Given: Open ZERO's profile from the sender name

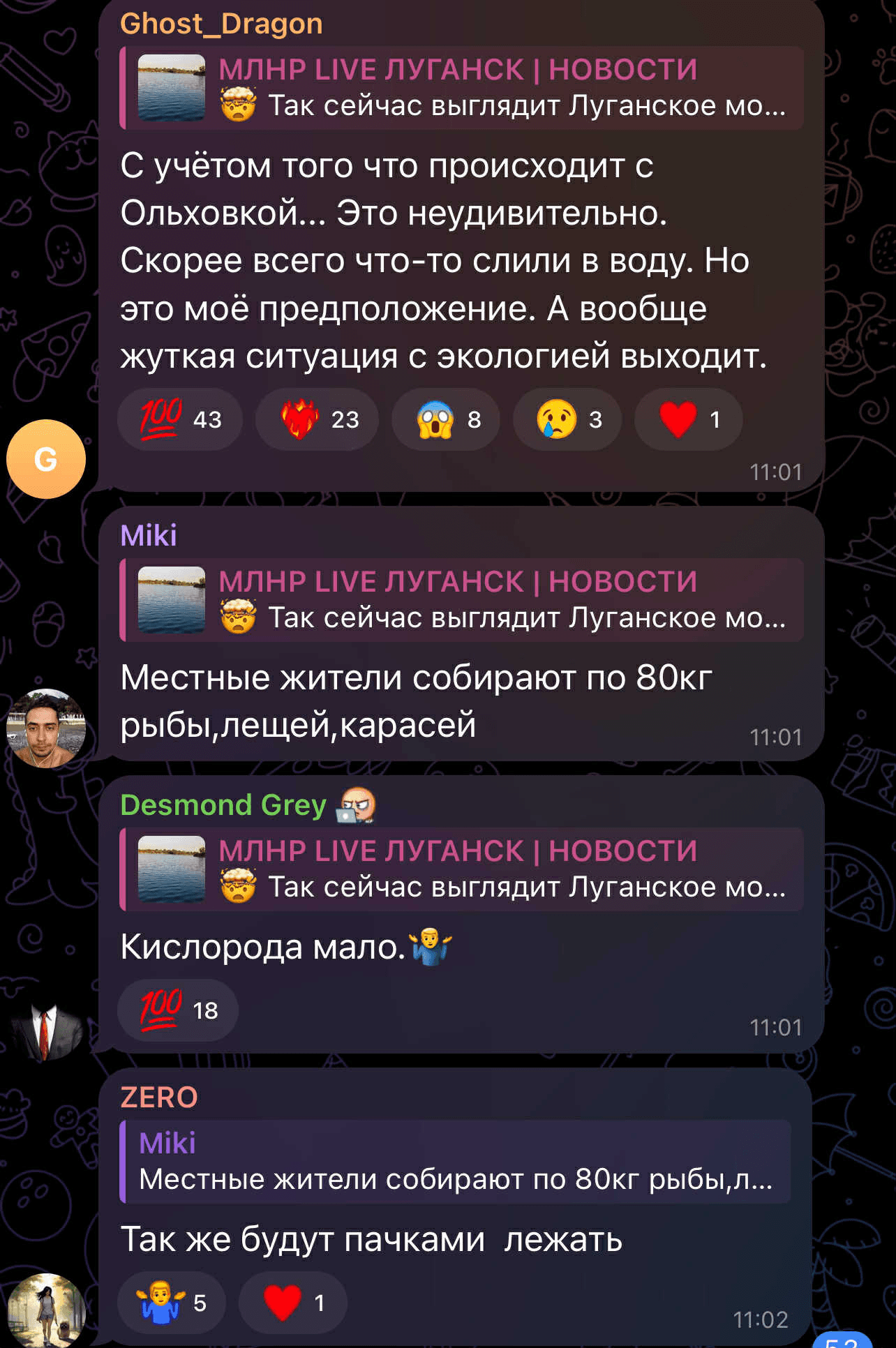Looking at the screenshot, I should click(x=159, y=1098).
